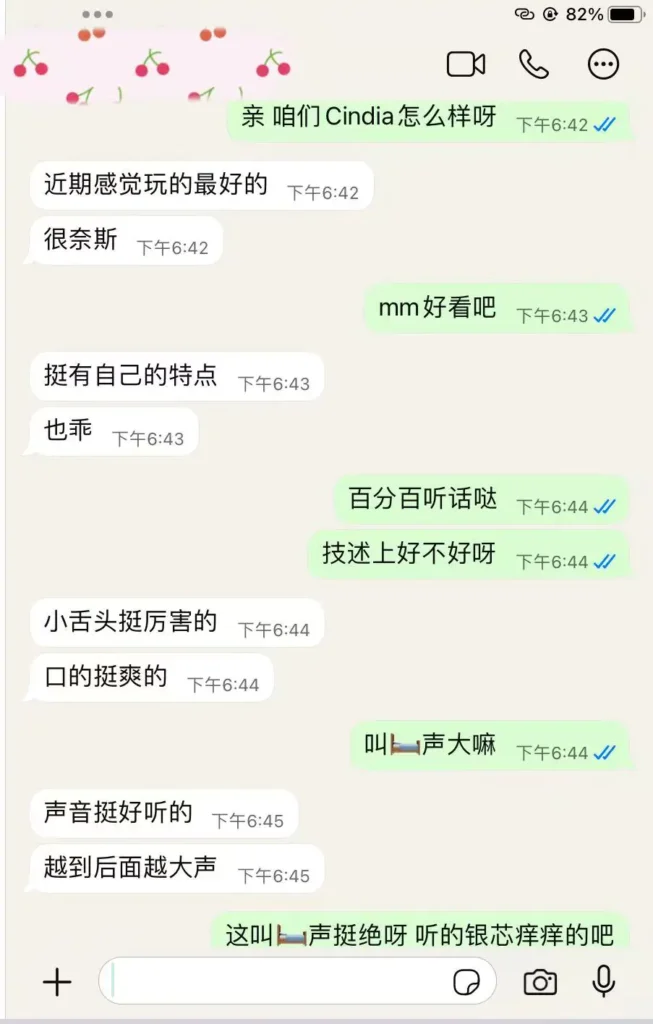This screenshot has height=1024, width=653.
Task: Open the three-dot more options menu
Action: 603,65
